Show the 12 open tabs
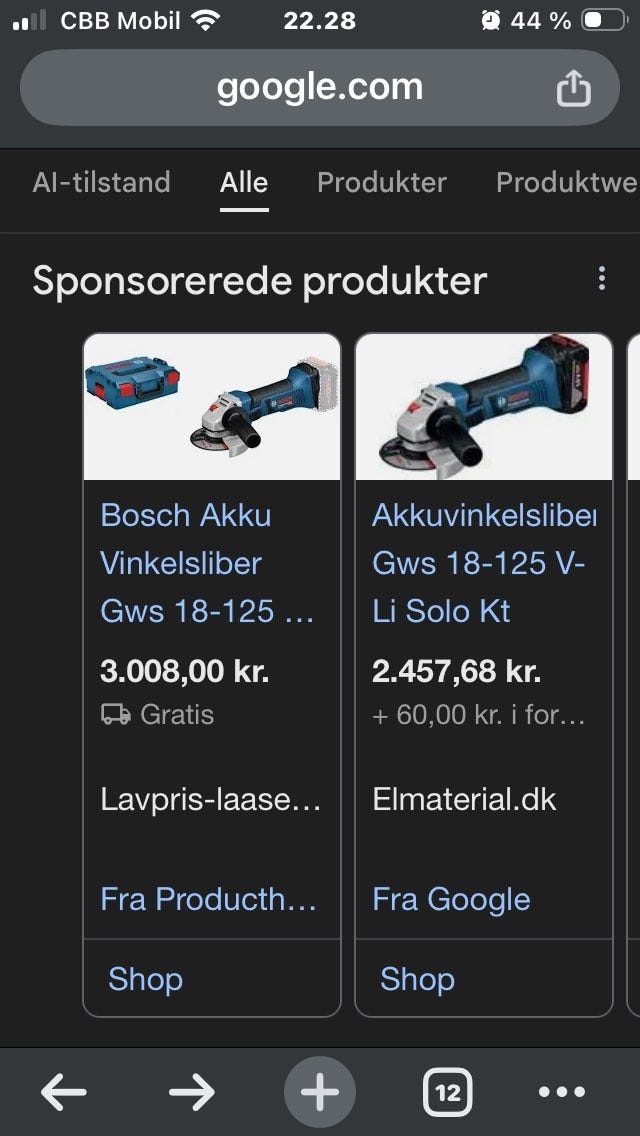The width and height of the screenshot is (640, 1136). click(447, 1092)
